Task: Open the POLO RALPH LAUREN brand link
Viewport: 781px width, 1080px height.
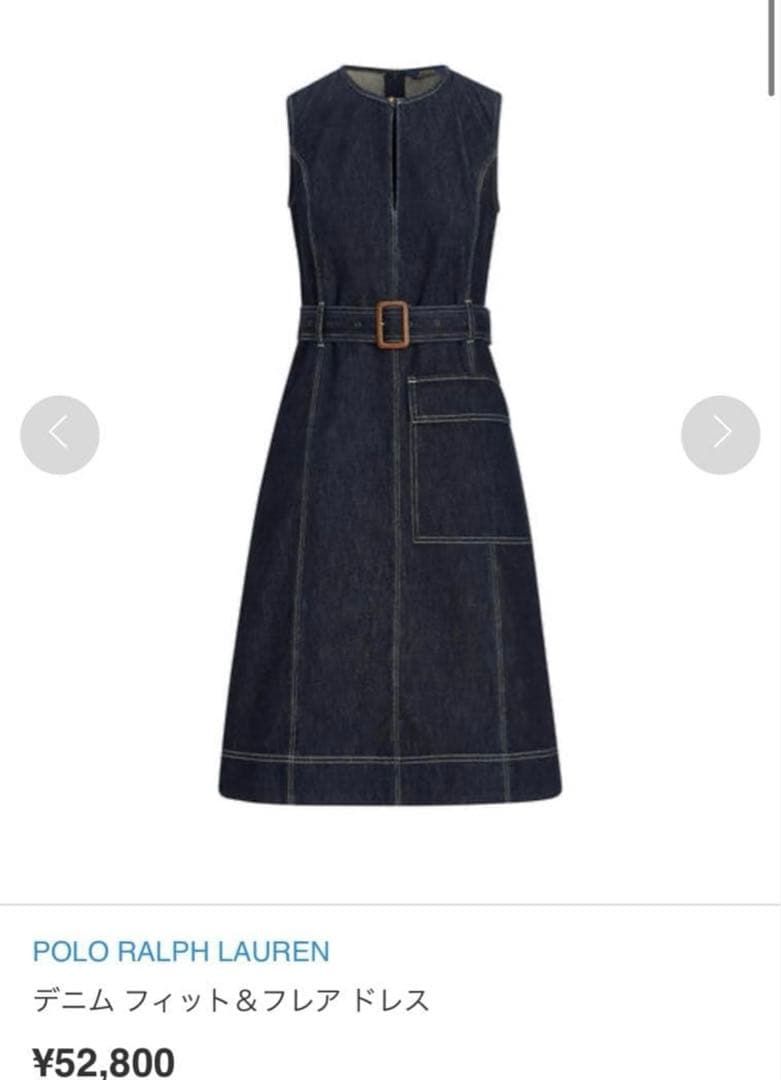Action: pos(181,951)
